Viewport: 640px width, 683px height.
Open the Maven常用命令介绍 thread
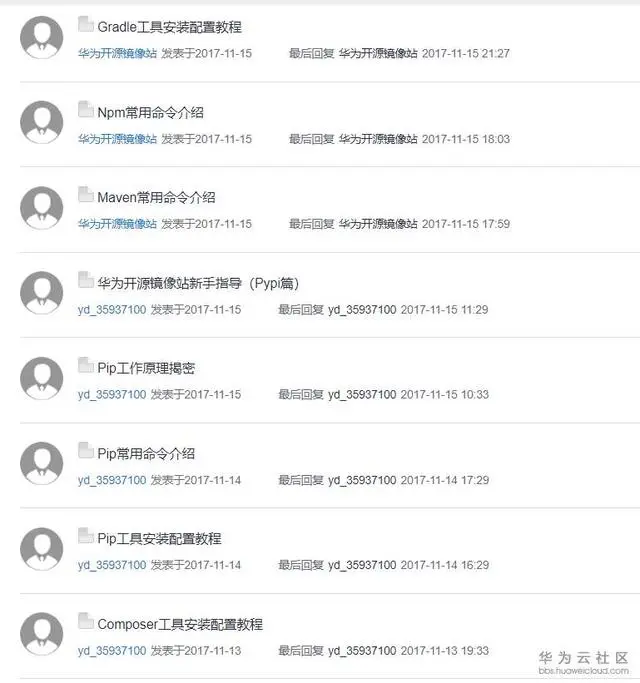(x=156, y=197)
